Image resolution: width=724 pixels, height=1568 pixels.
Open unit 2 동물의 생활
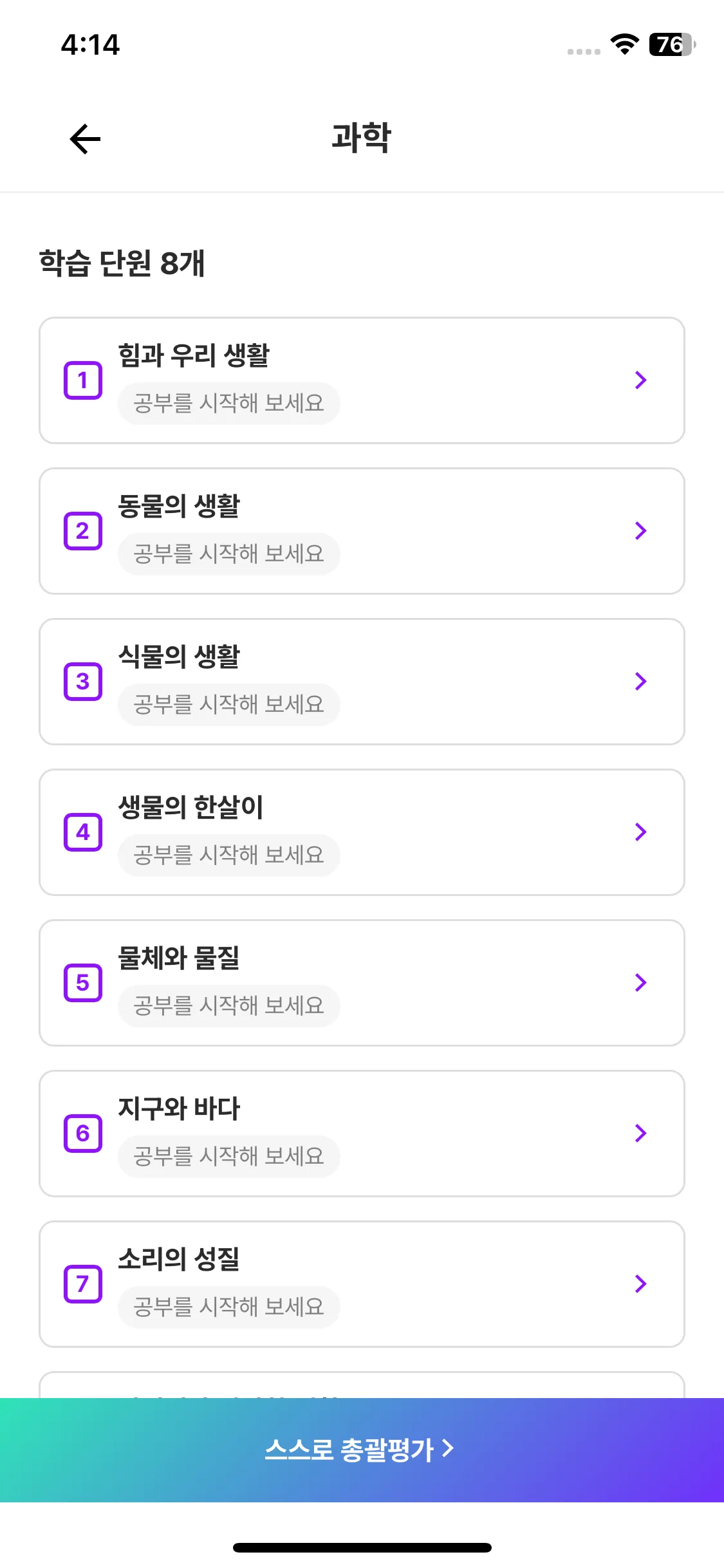pos(361,531)
